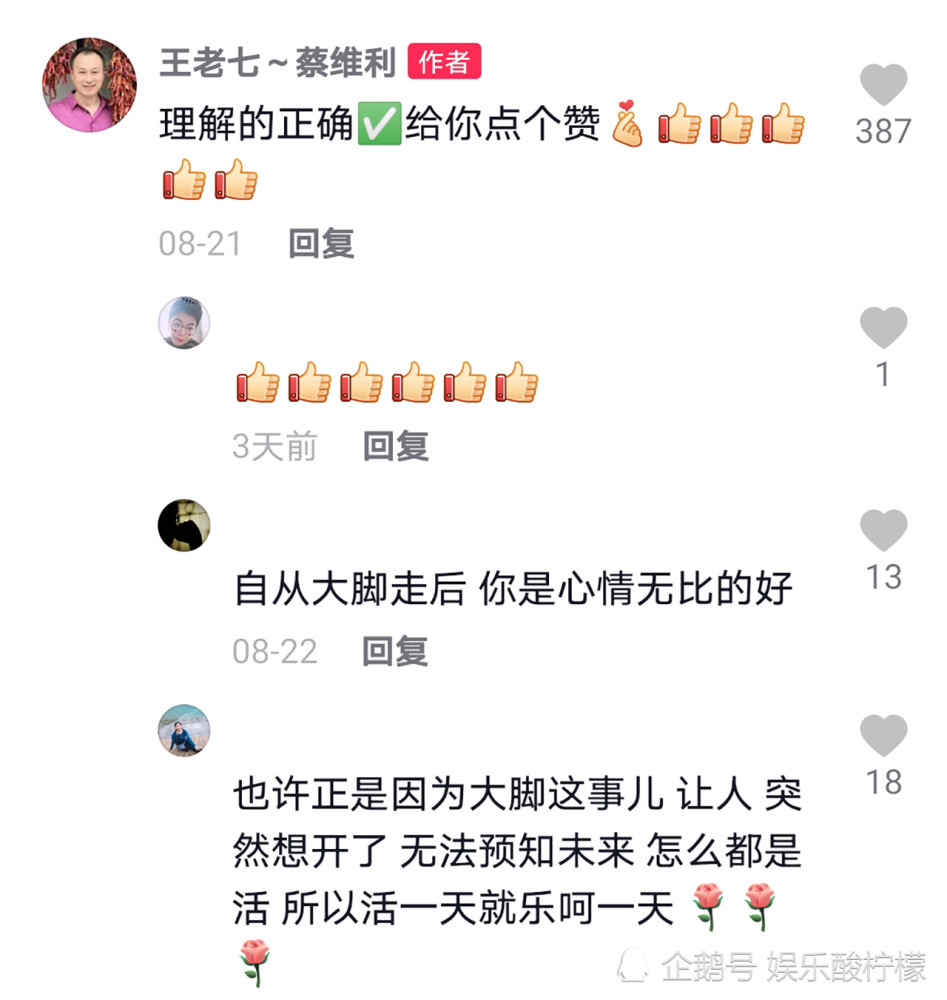
Task: Like the 自从大脚走后 comment
Action: coord(883,531)
